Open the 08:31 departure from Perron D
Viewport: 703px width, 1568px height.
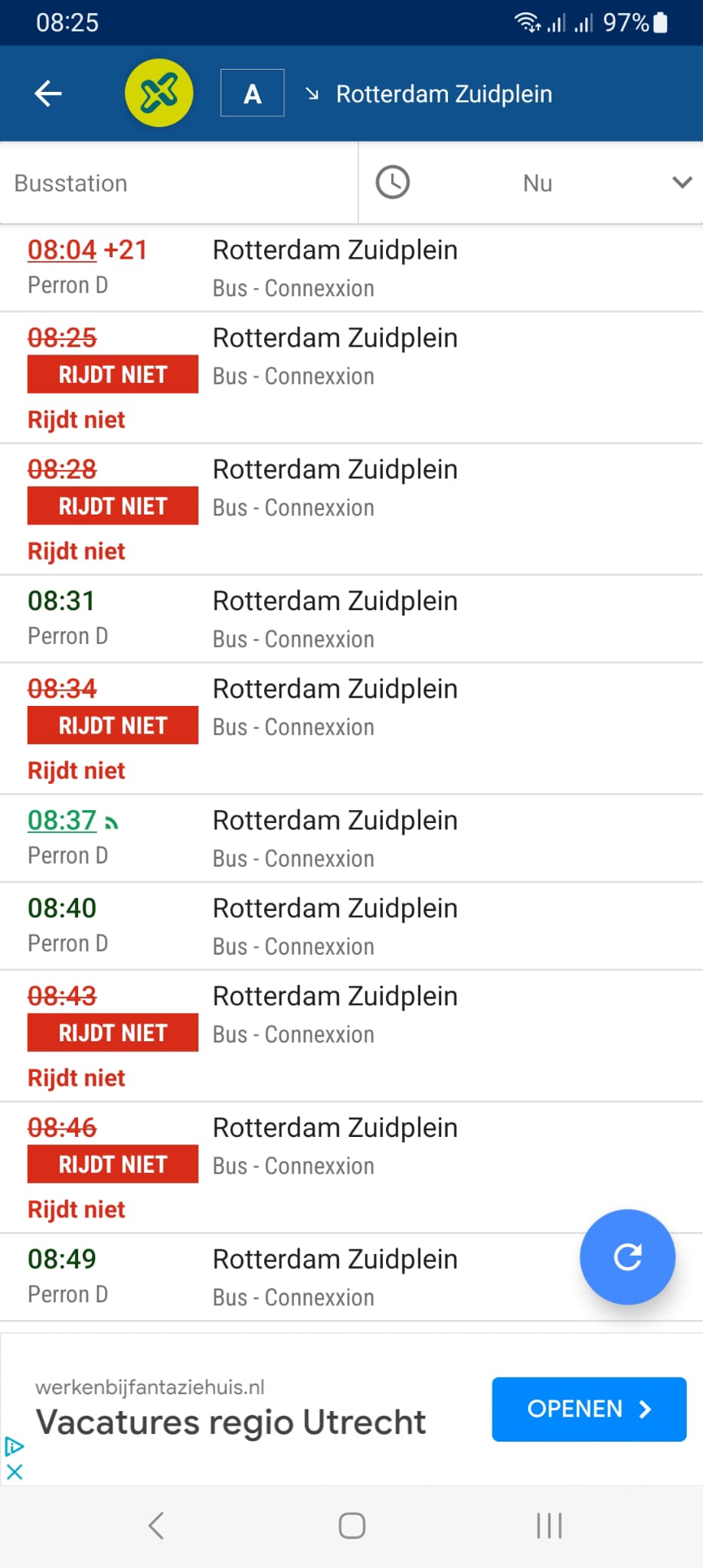351,619
